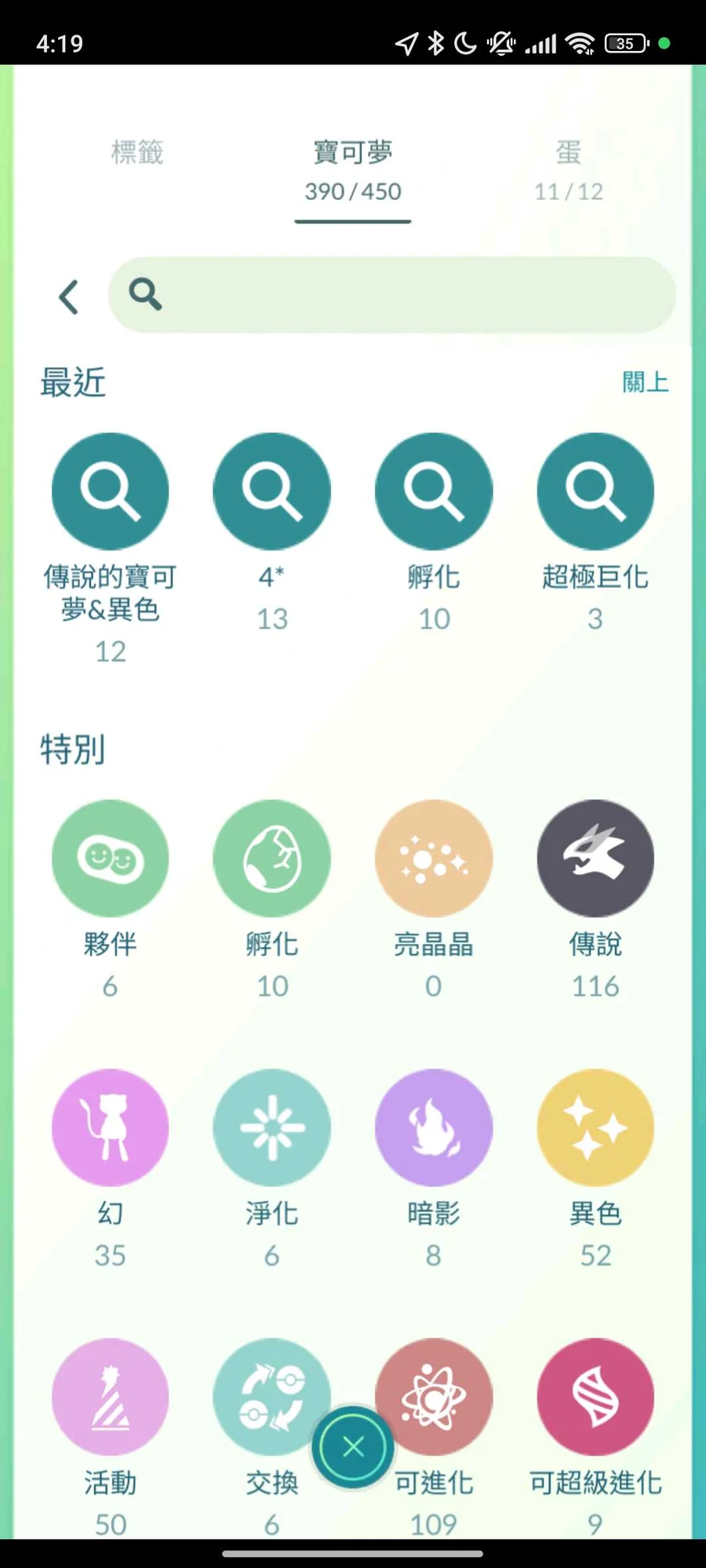
Task: Go back with the left arrow
Action: 69,296
